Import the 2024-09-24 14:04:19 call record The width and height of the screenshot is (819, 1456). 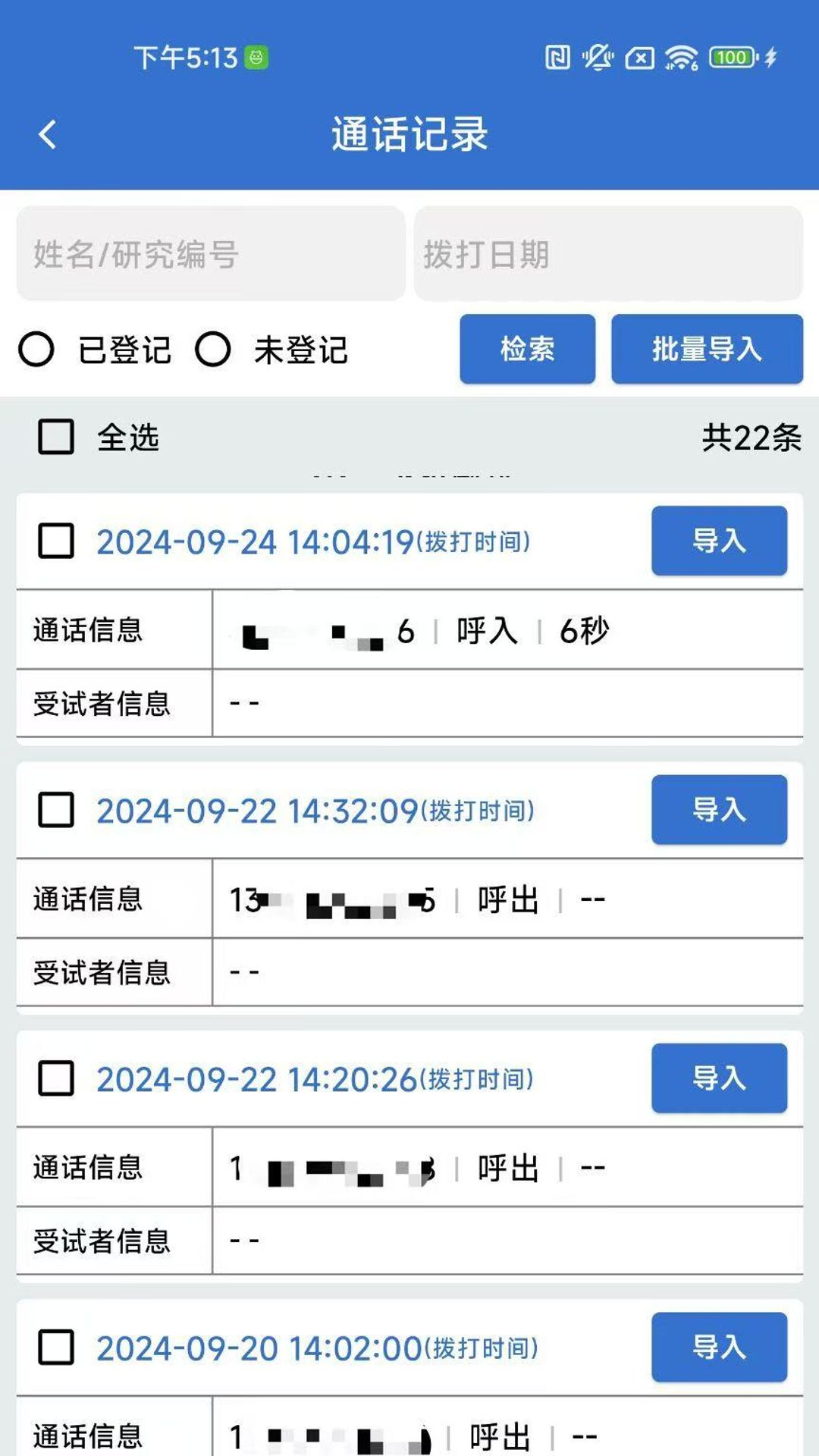click(x=719, y=541)
